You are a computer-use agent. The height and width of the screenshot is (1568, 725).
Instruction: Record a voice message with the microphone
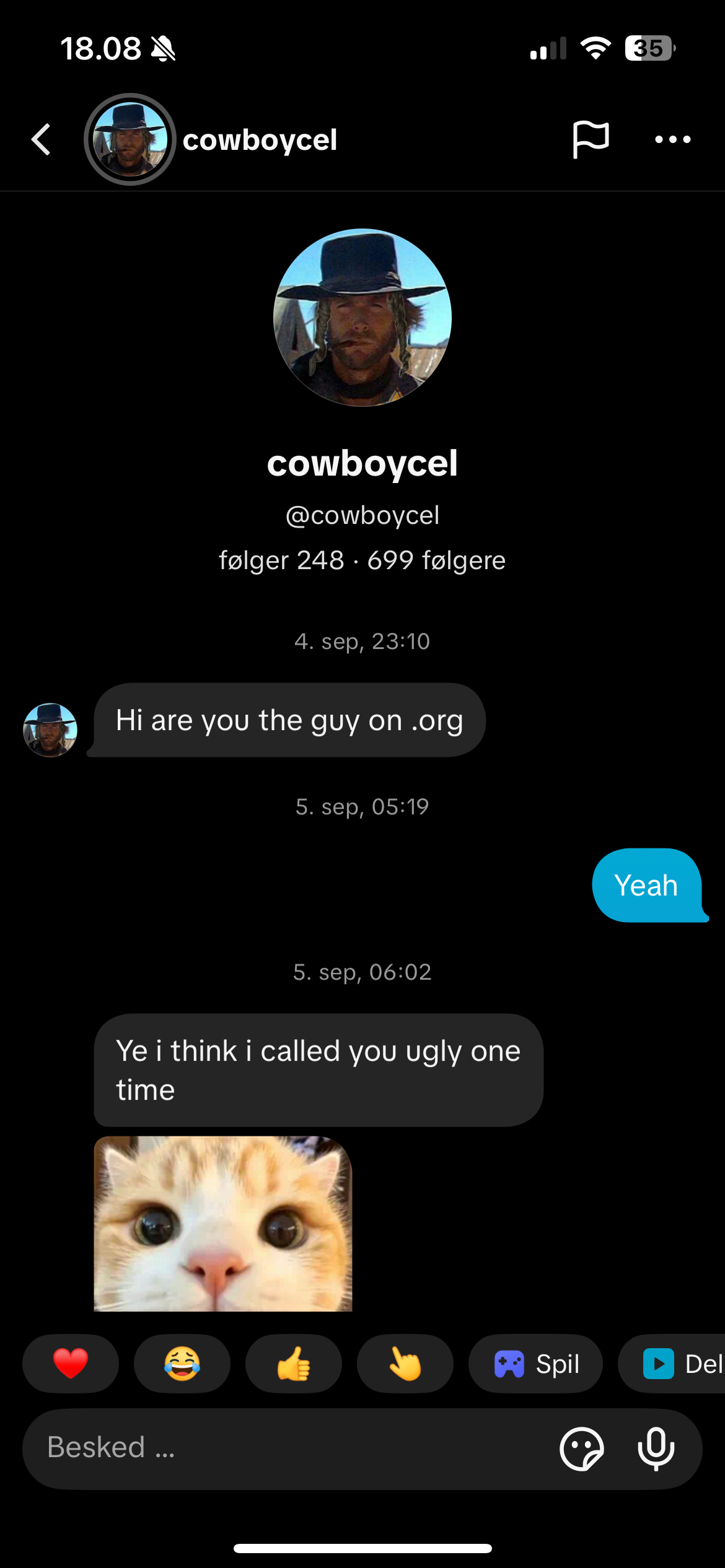click(656, 1448)
